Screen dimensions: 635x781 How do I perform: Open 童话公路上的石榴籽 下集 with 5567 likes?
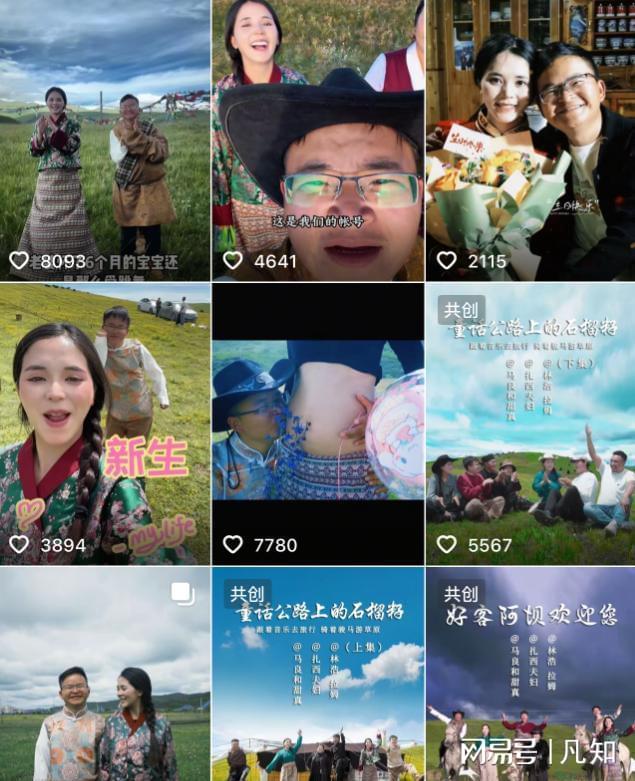530,425
